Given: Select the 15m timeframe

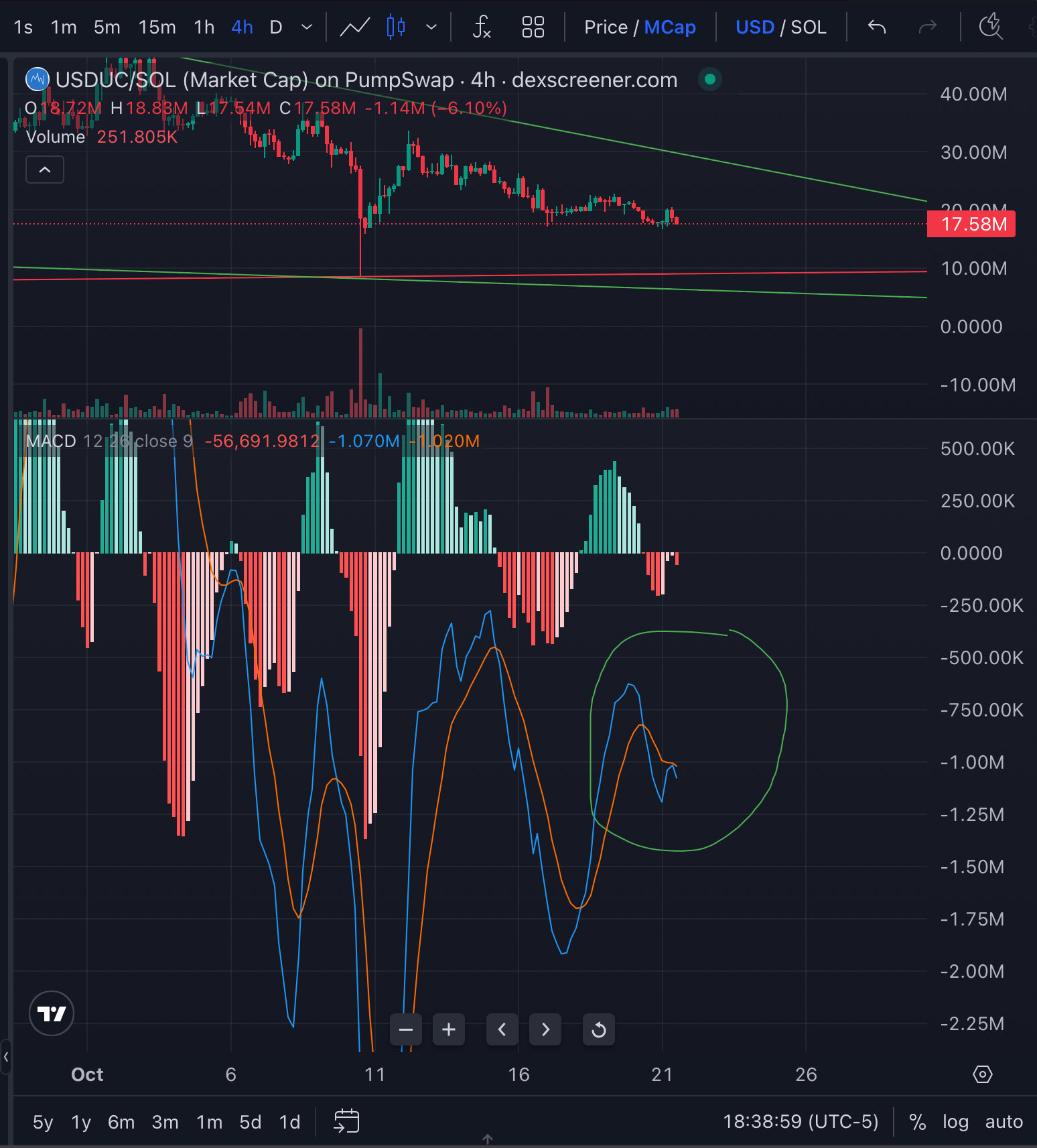Looking at the screenshot, I should click(157, 27).
